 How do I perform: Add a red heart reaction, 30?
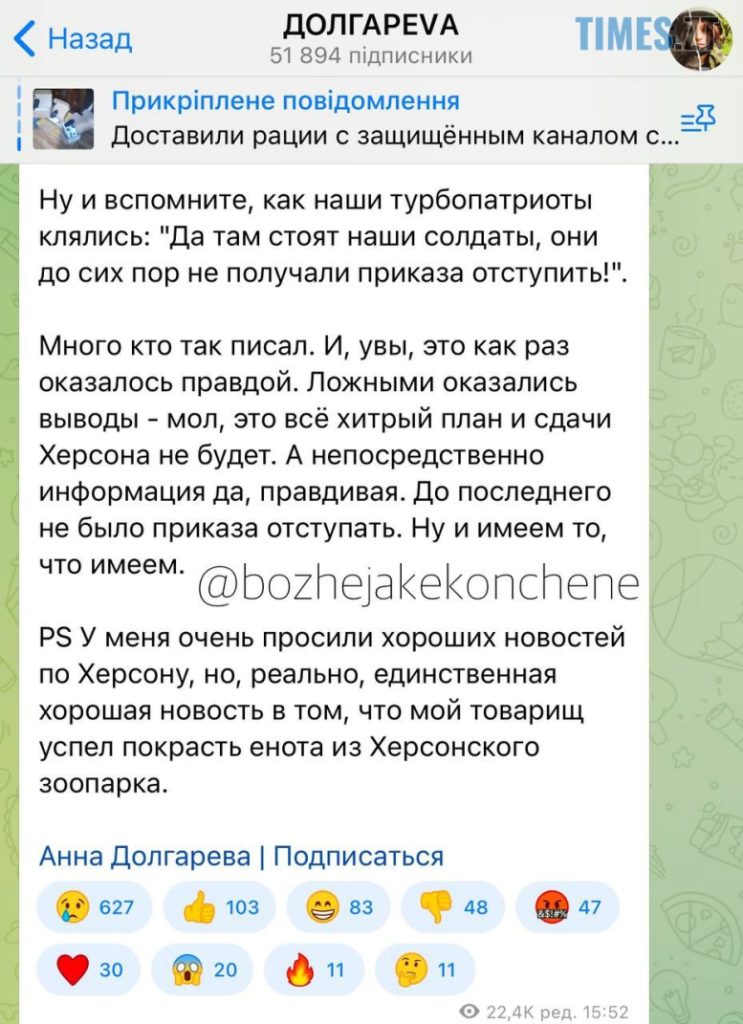coord(89,969)
